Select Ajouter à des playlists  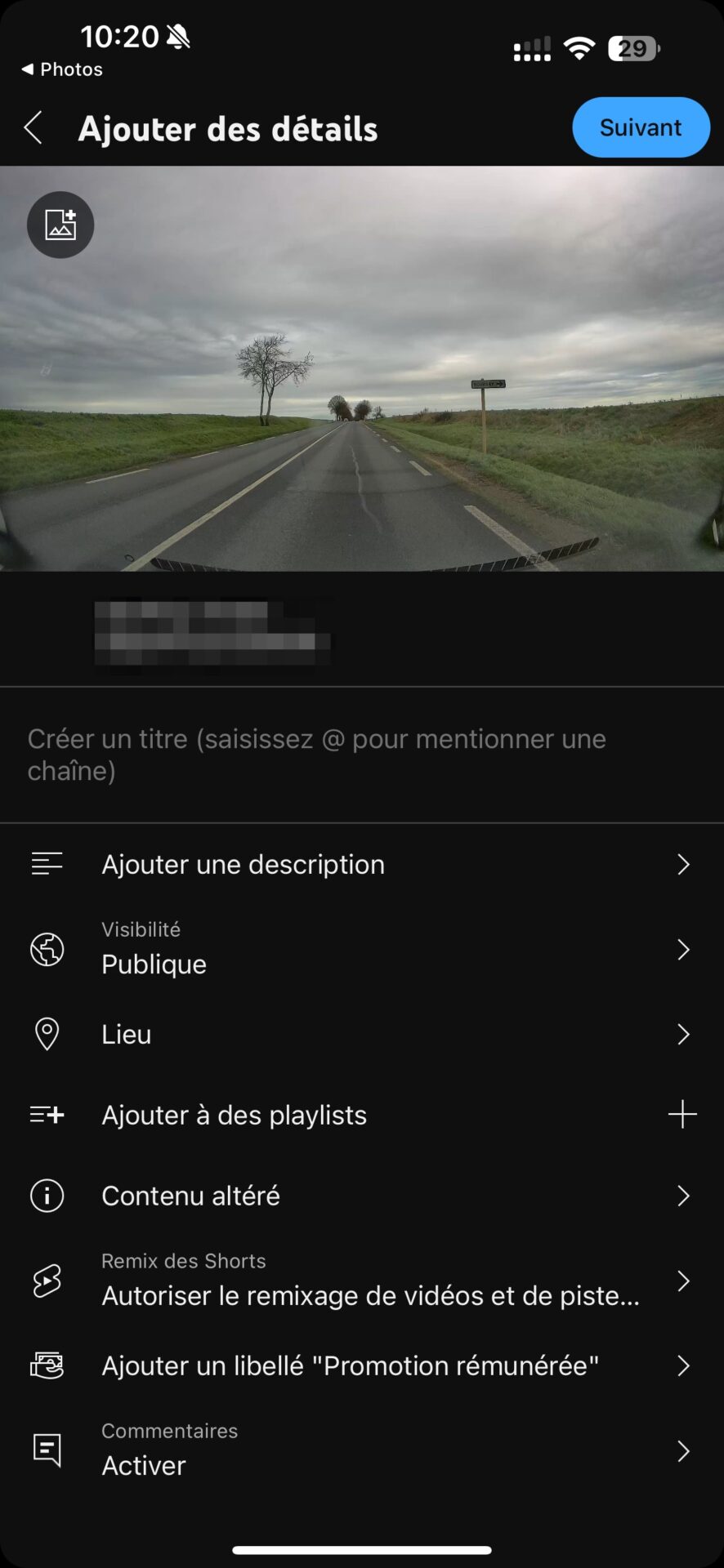[361, 1115]
